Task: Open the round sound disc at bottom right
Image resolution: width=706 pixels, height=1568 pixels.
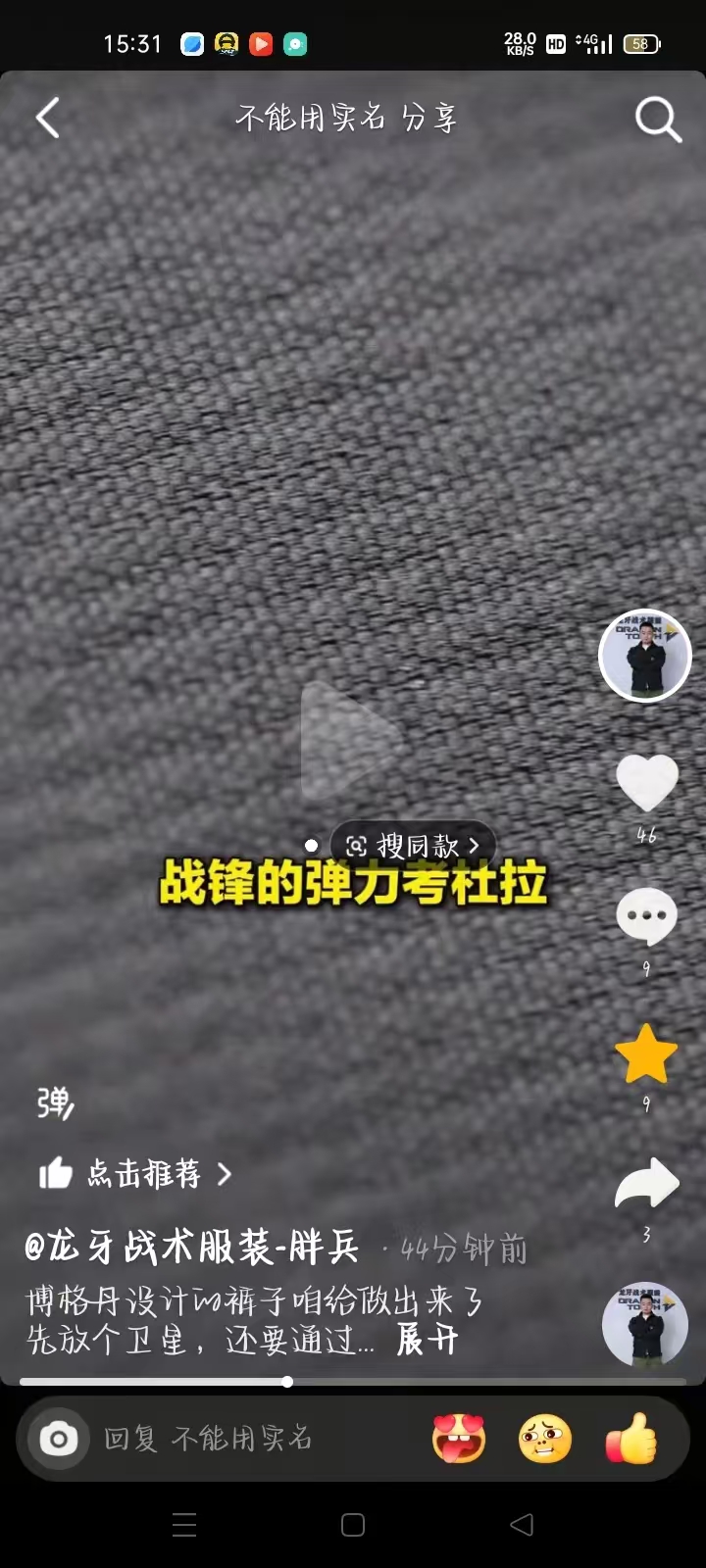Action: coord(645,1324)
